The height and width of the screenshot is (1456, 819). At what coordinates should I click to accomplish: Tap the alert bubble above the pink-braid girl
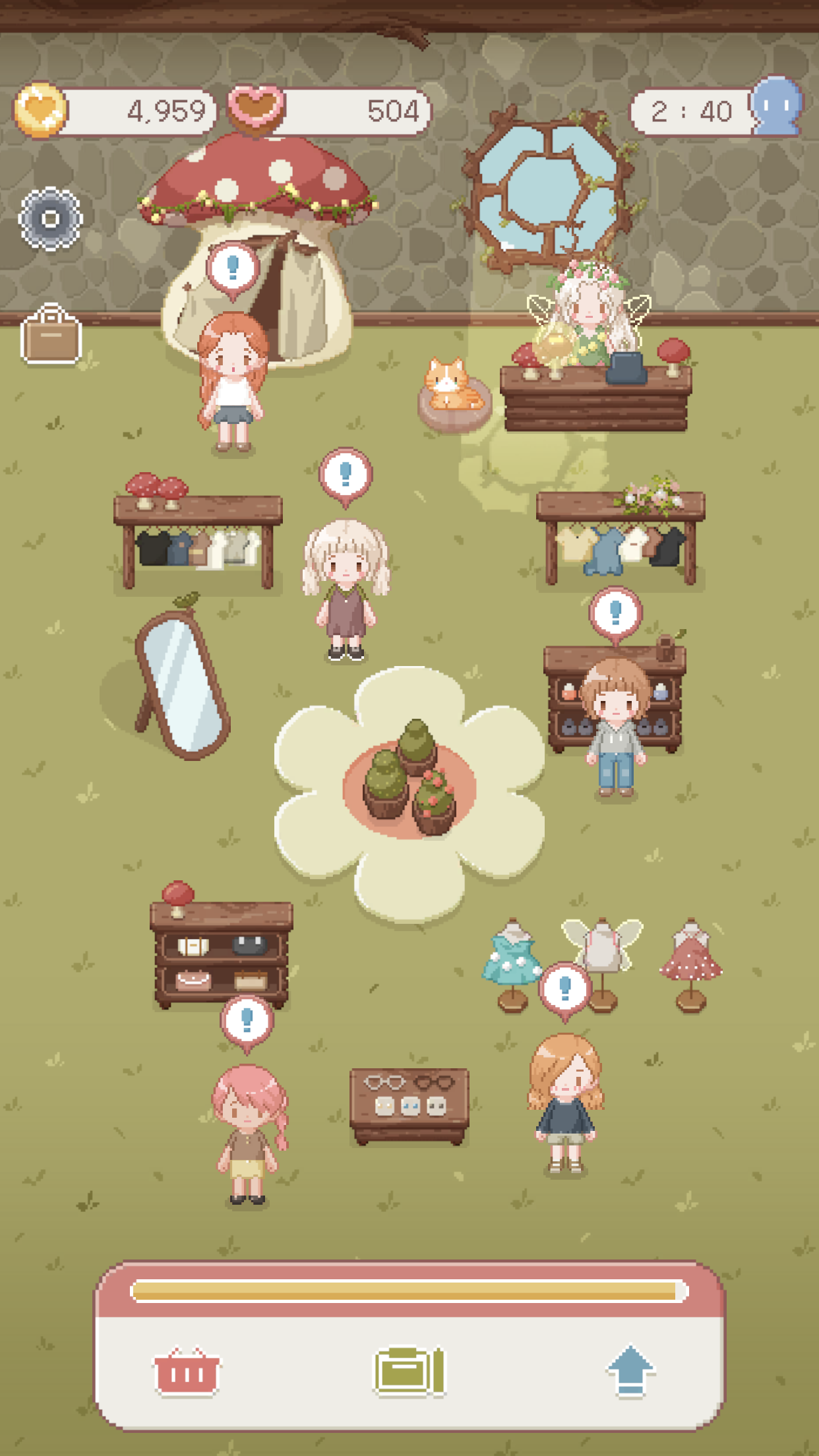click(247, 1021)
